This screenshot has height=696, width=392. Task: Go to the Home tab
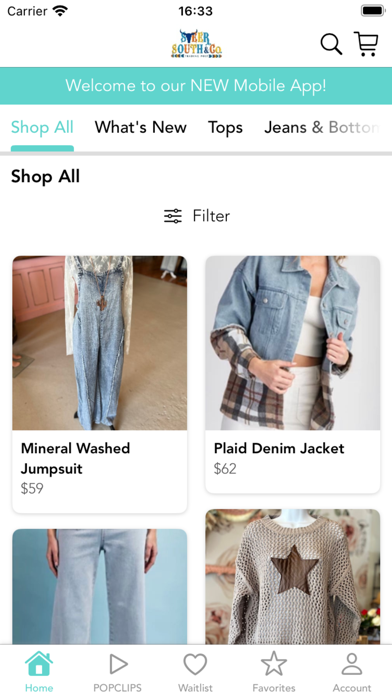click(x=39, y=671)
